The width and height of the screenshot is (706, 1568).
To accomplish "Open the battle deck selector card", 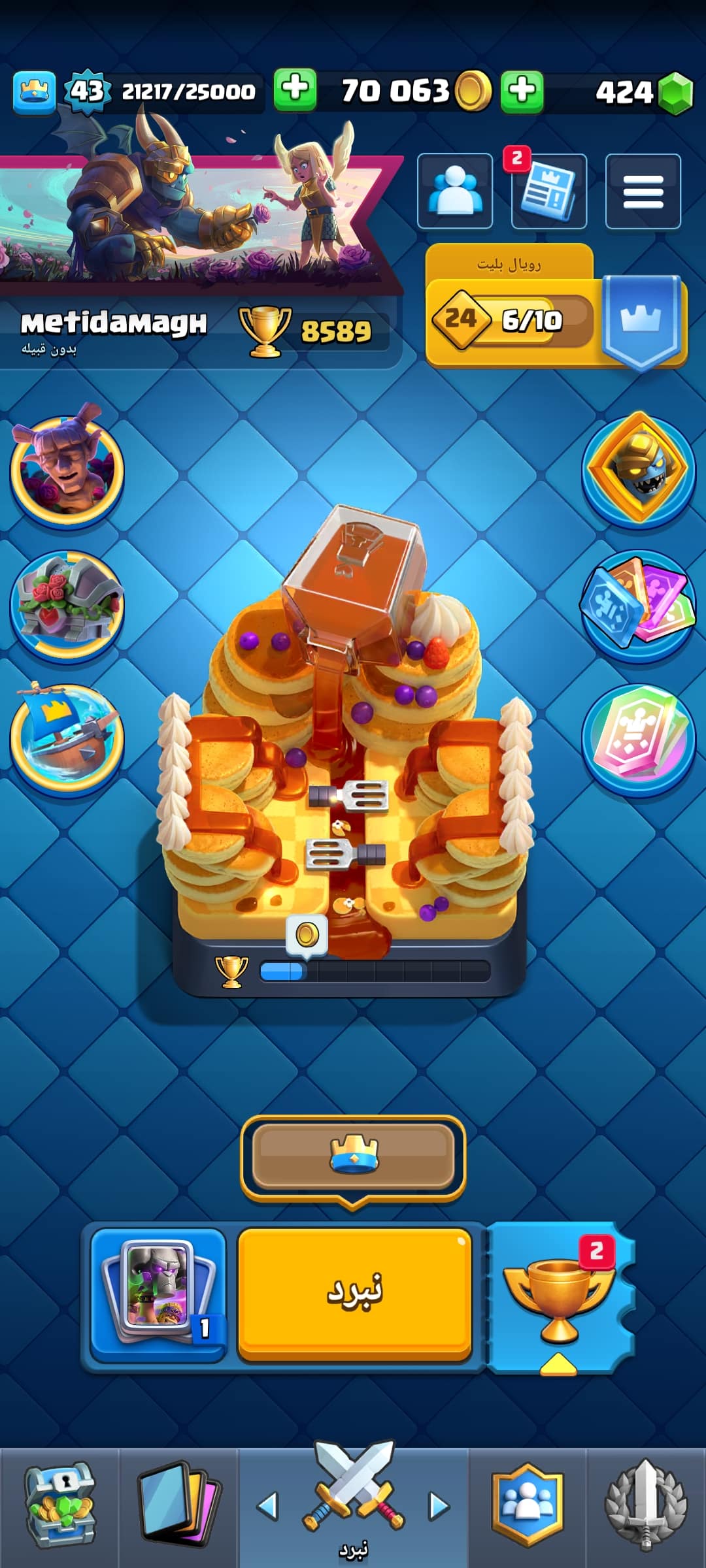I will pos(158,1294).
